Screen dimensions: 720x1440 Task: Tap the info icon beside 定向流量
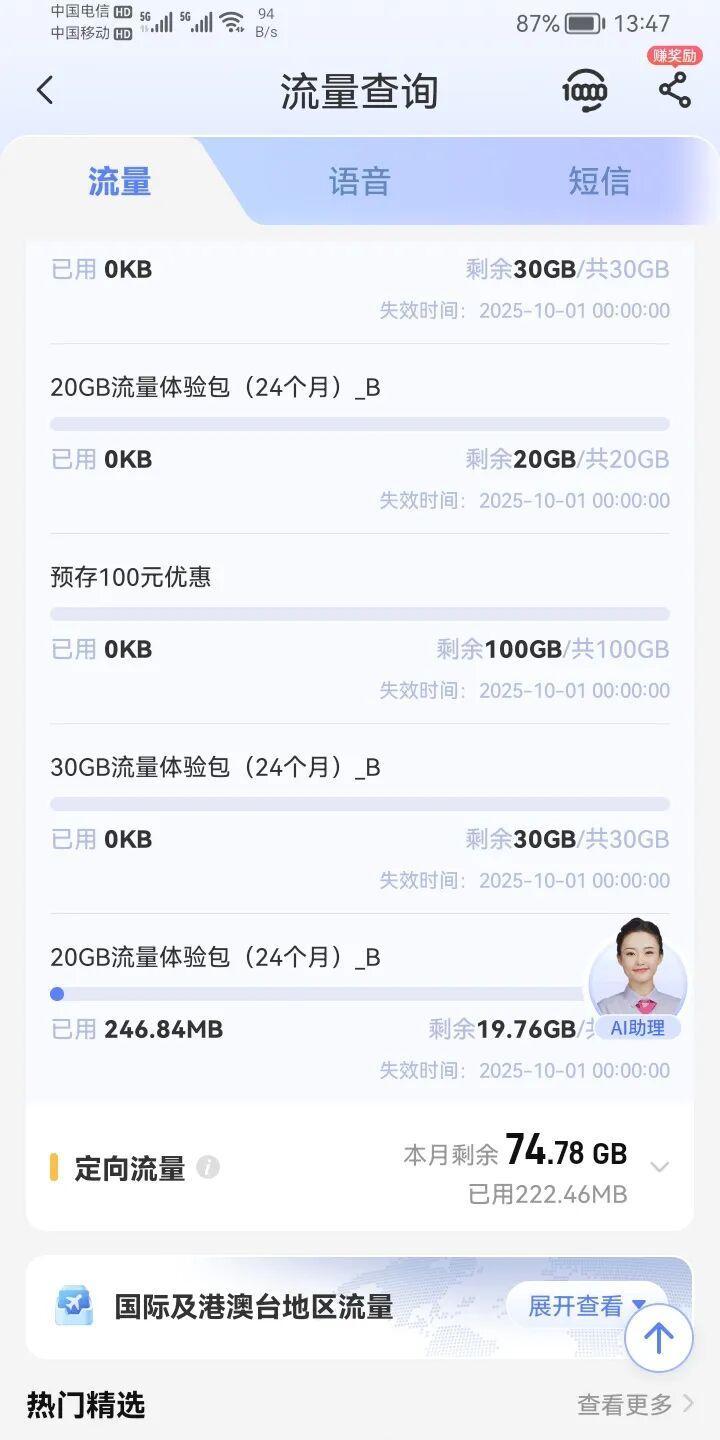tap(207, 1167)
